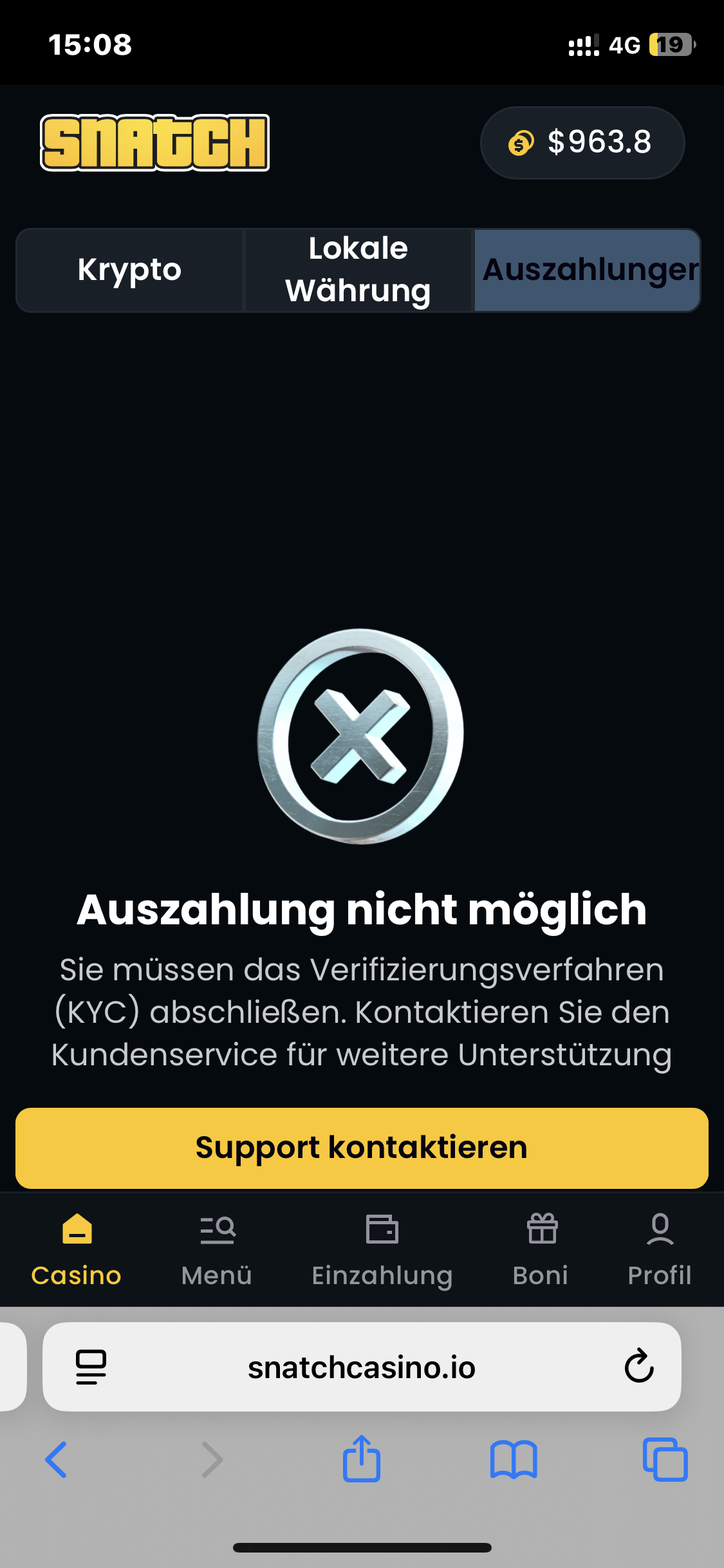Tap the snatchcasino.io address bar
Screen dimensions: 724x1568
tap(362, 1367)
